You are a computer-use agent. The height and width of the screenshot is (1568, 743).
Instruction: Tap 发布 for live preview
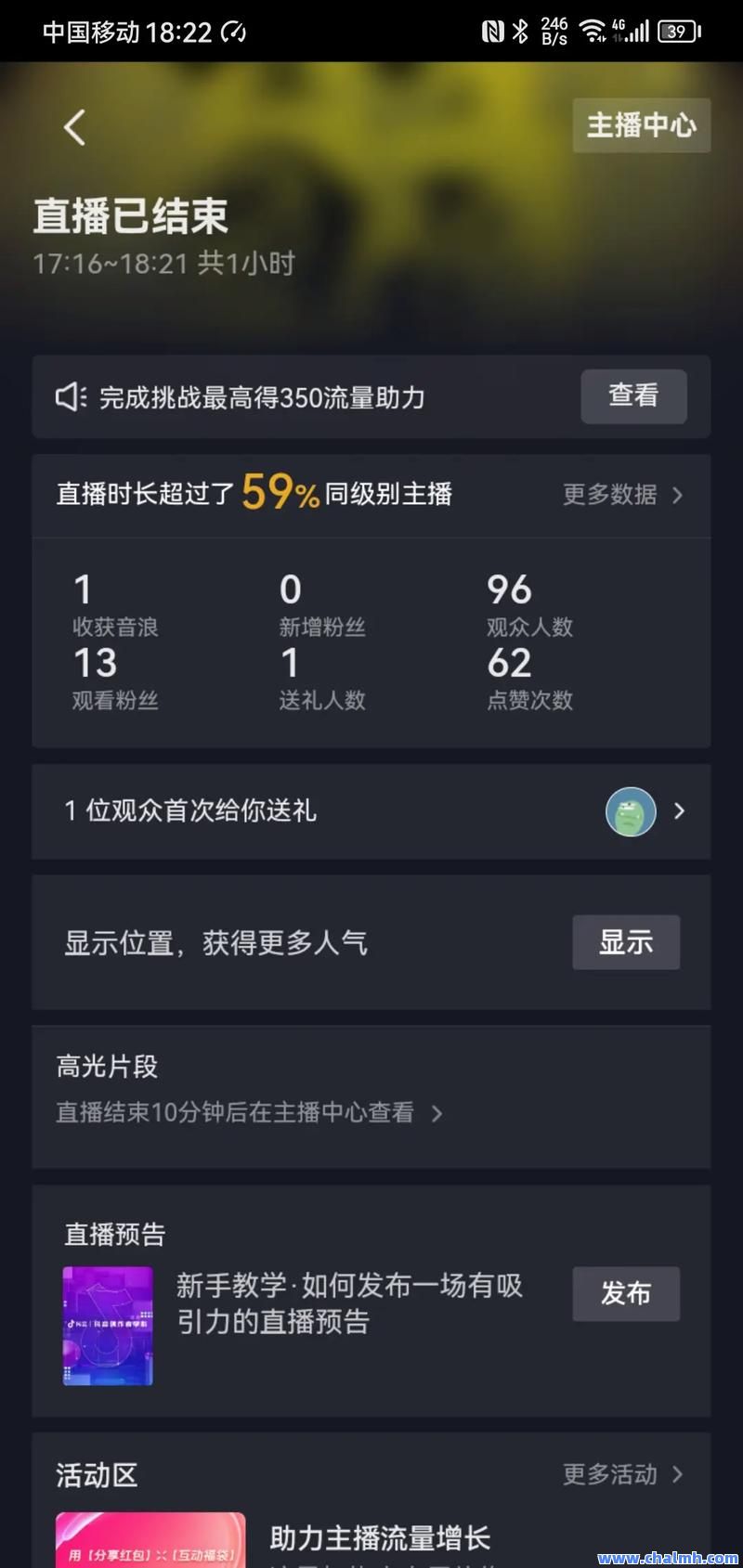tap(626, 1293)
